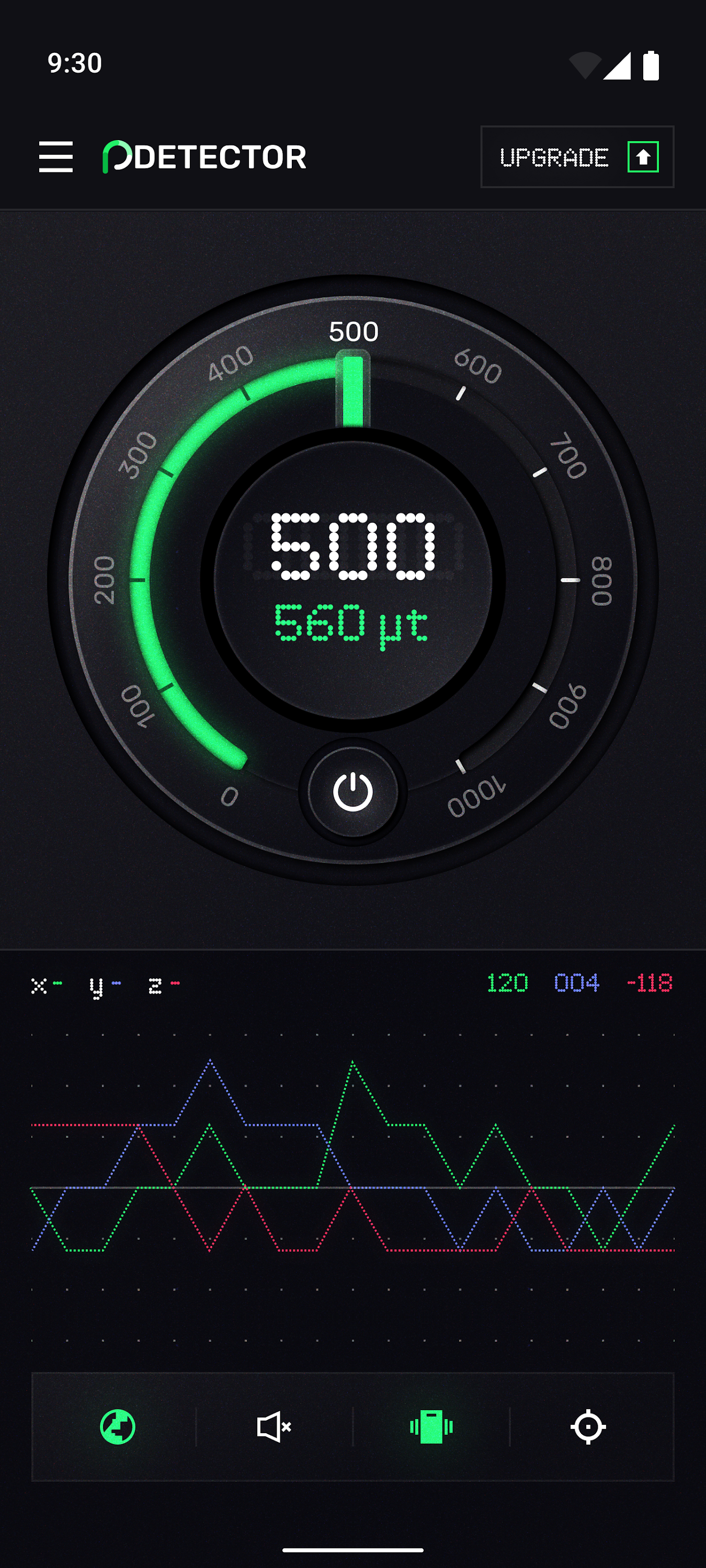Toggle the detector power button
Screen dimensions: 706x1568
tap(352, 792)
